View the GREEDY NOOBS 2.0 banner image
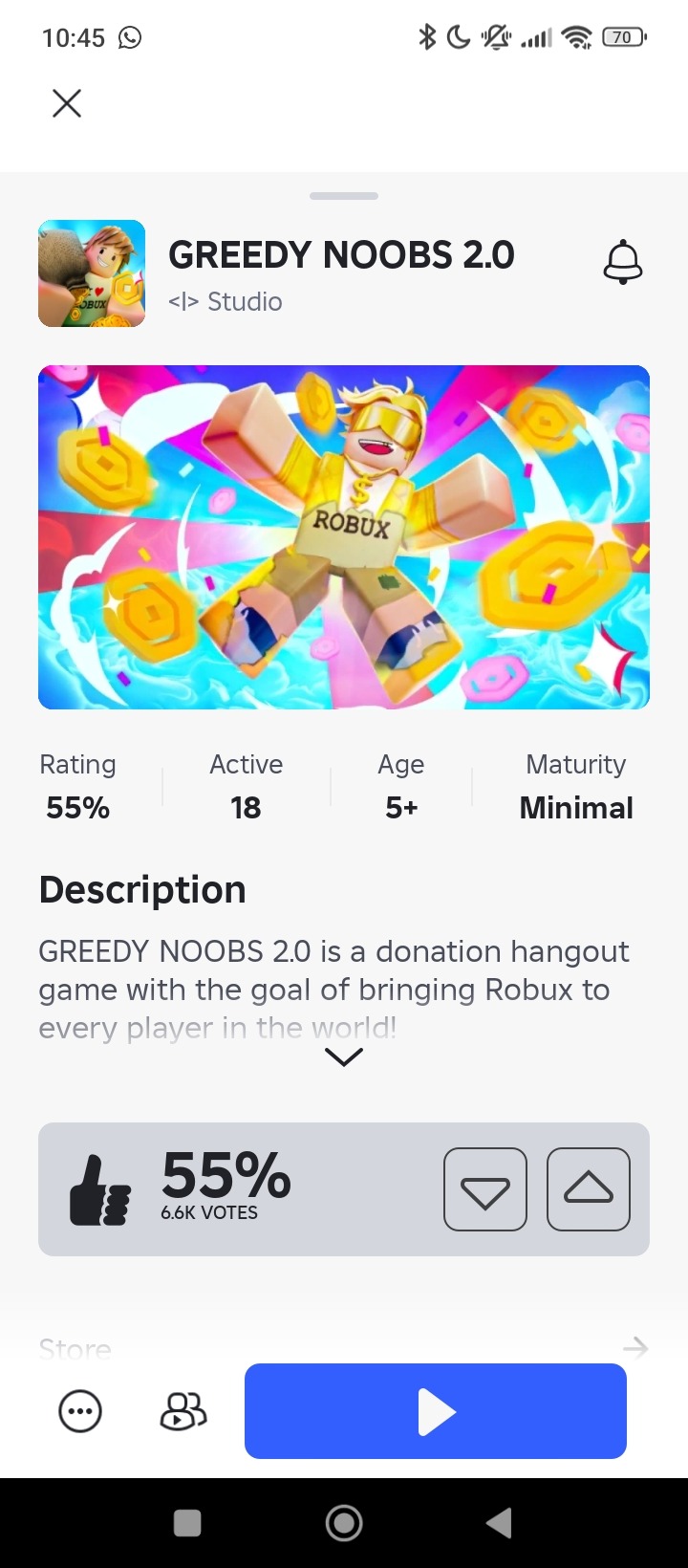 [x=344, y=537]
